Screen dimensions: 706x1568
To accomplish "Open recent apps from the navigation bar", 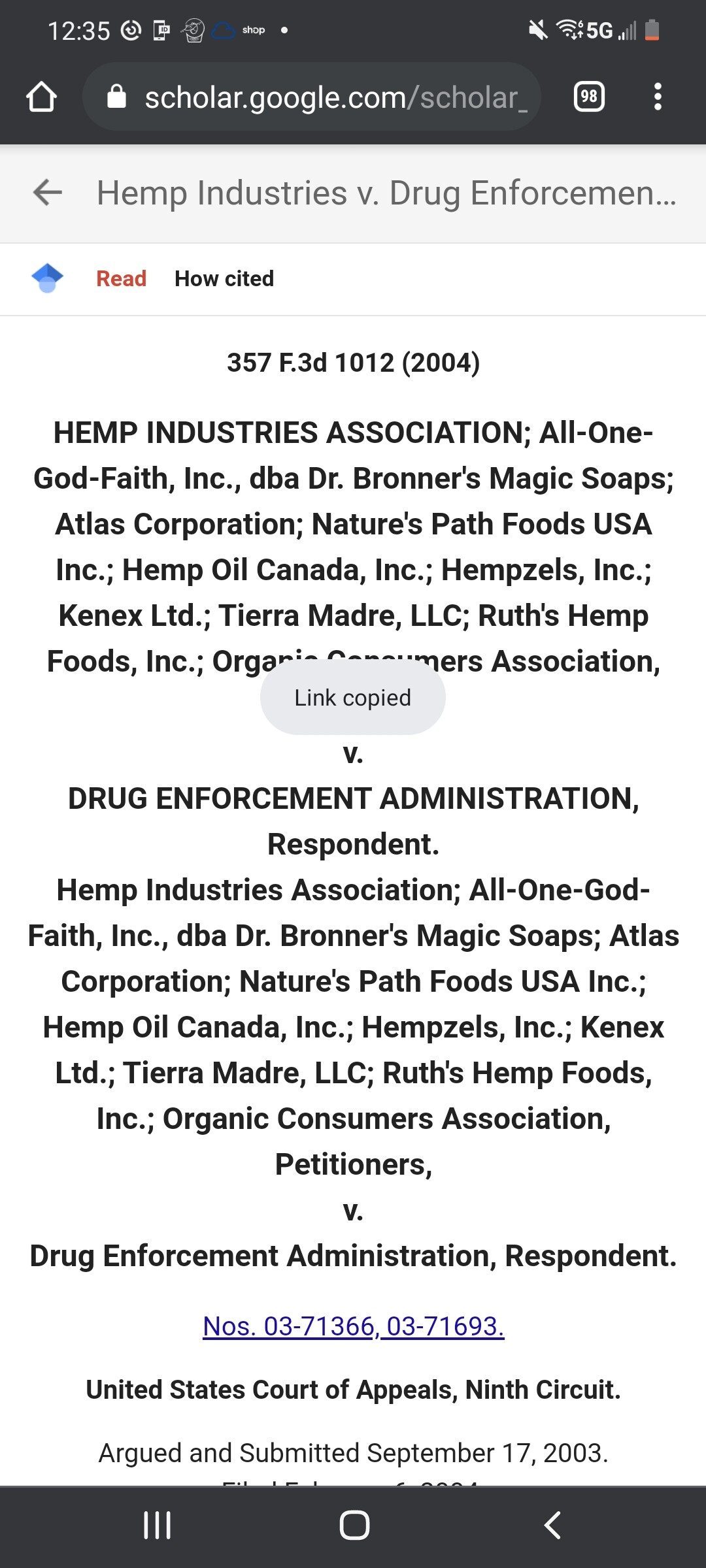I will [x=158, y=1526].
